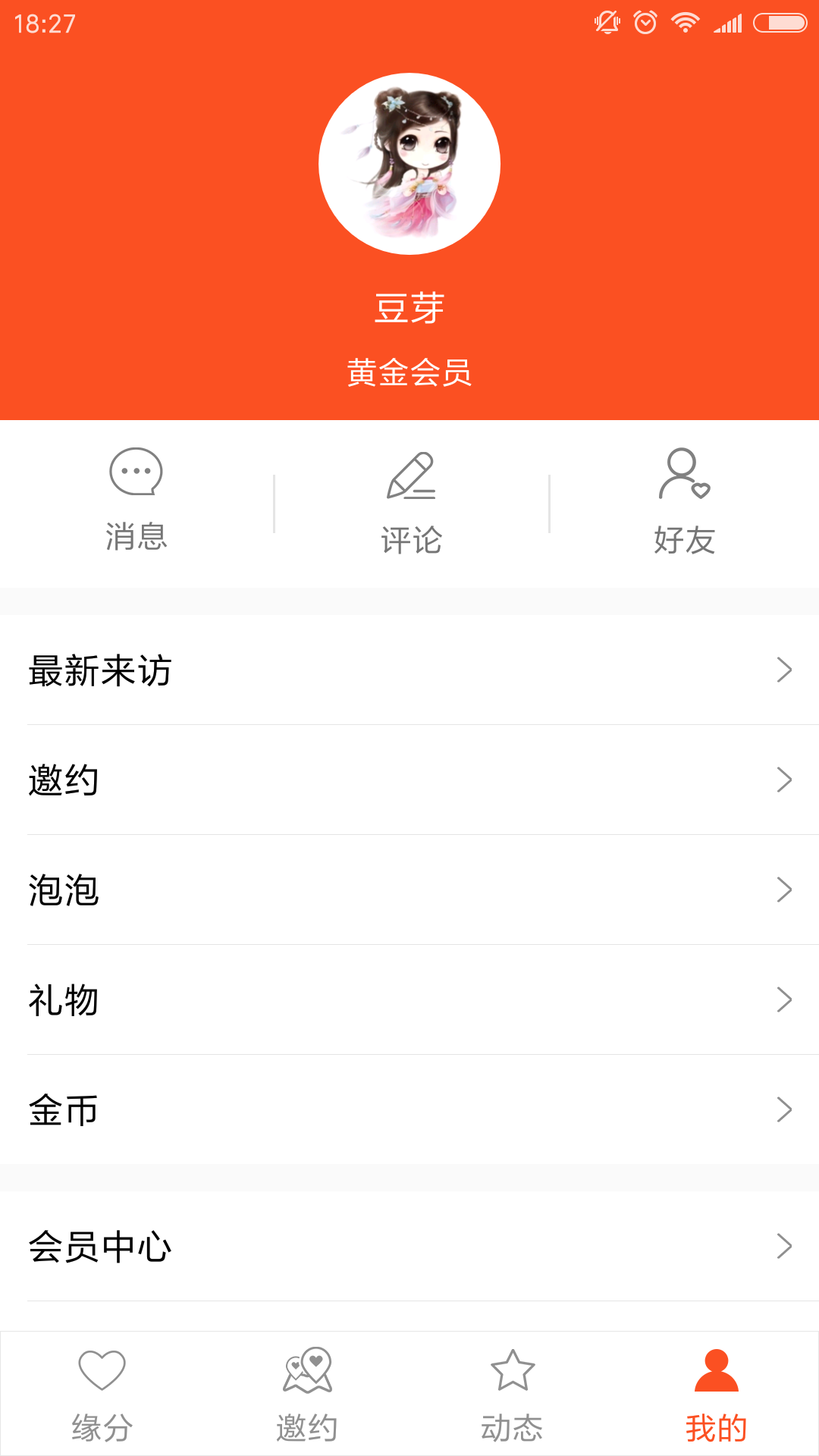Open 泡泡 row

[409, 890]
